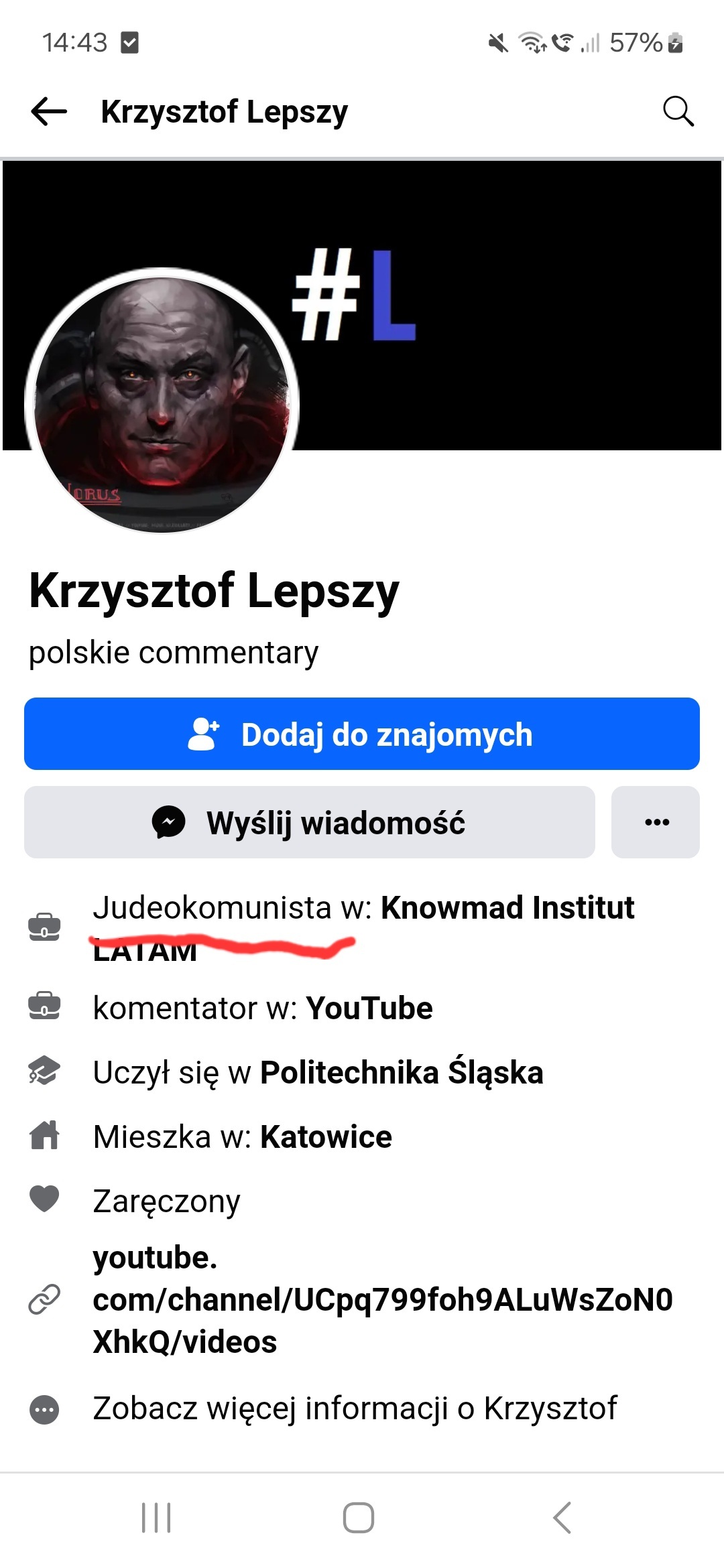Image resolution: width=724 pixels, height=1568 pixels.
Task: Open YouTube workplace page link
Action: [x=369, y=1008]
